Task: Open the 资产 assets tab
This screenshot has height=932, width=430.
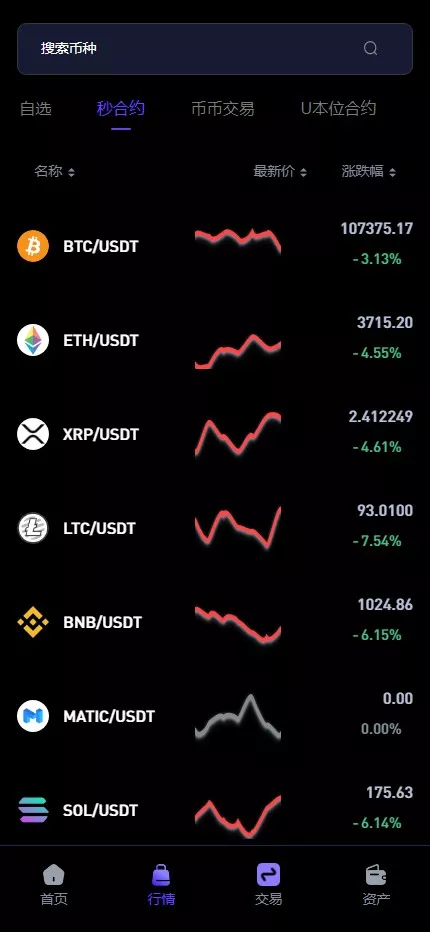Action: point(376,885)
